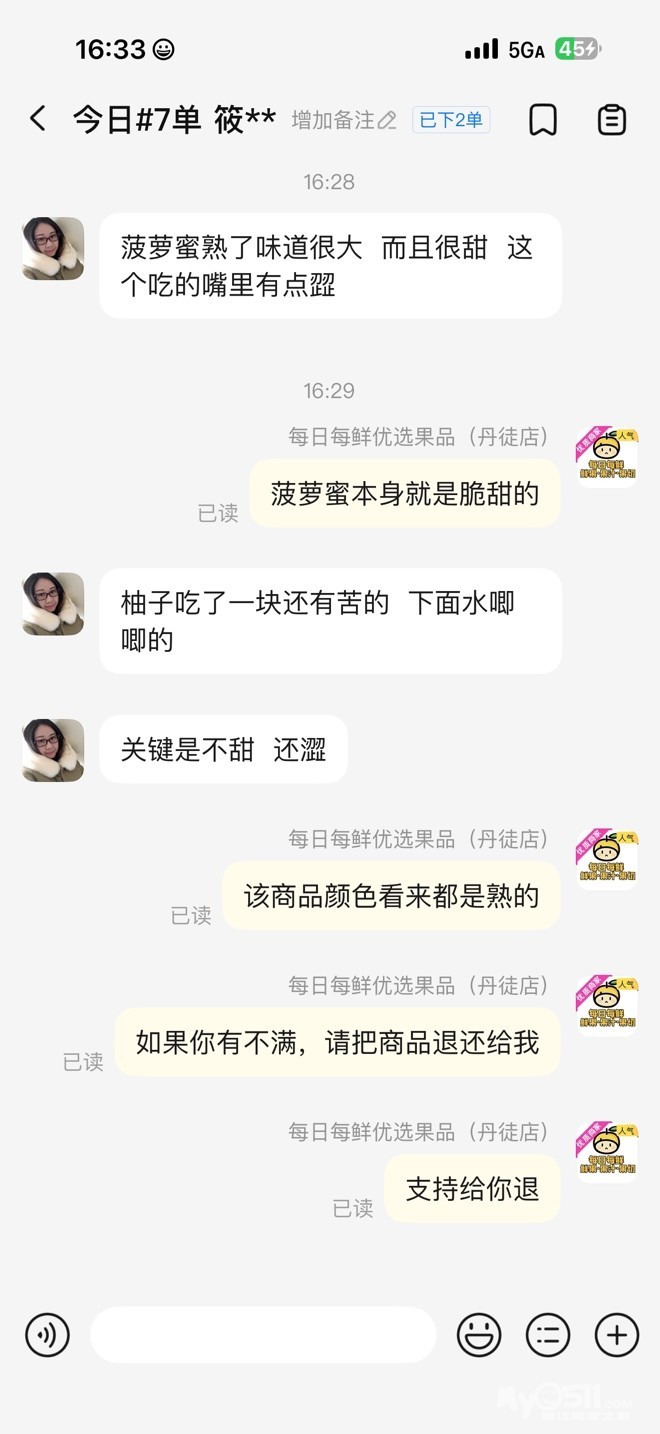Tap the bookmark icon in header
This screenshot has width=660, height=1434.
542,120
